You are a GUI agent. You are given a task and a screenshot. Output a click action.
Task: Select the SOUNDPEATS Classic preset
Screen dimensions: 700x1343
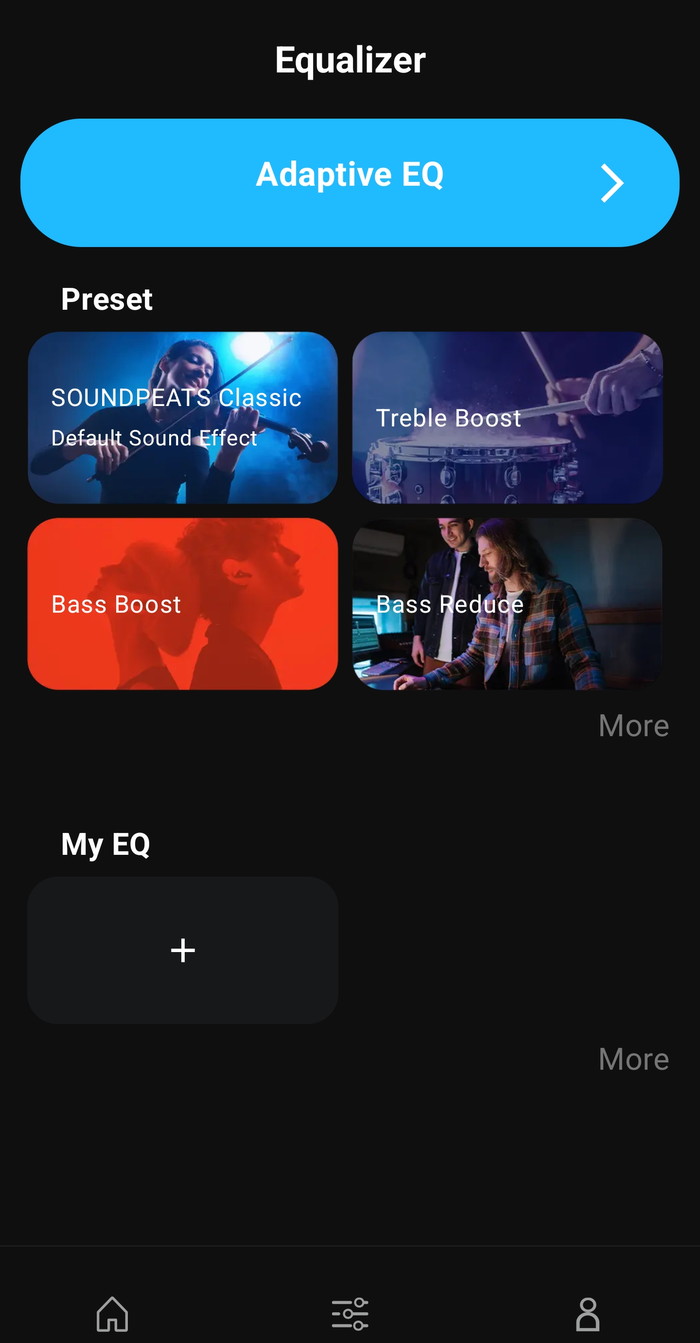coord(182,417)
